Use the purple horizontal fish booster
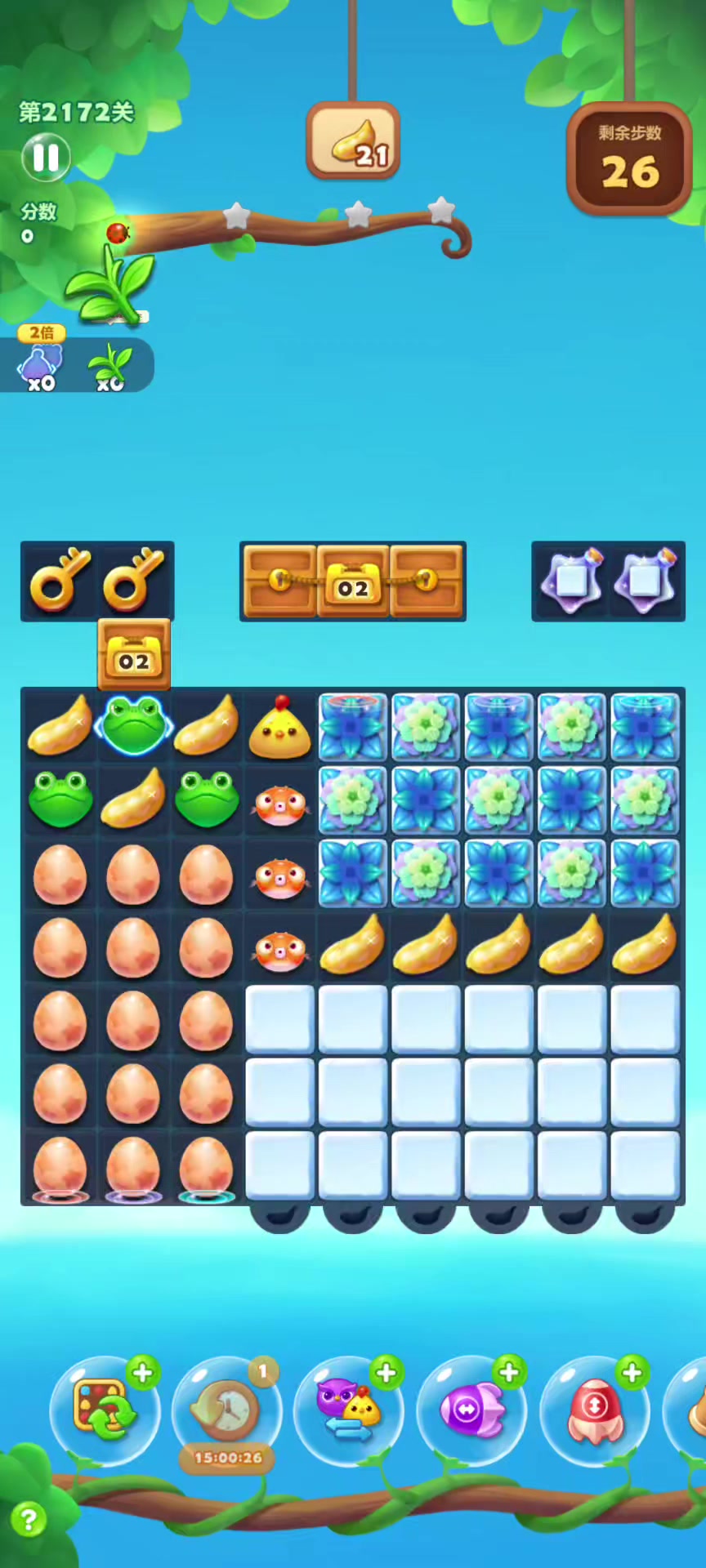This screenshot has height=1568, width=706. coord(471,1411)
